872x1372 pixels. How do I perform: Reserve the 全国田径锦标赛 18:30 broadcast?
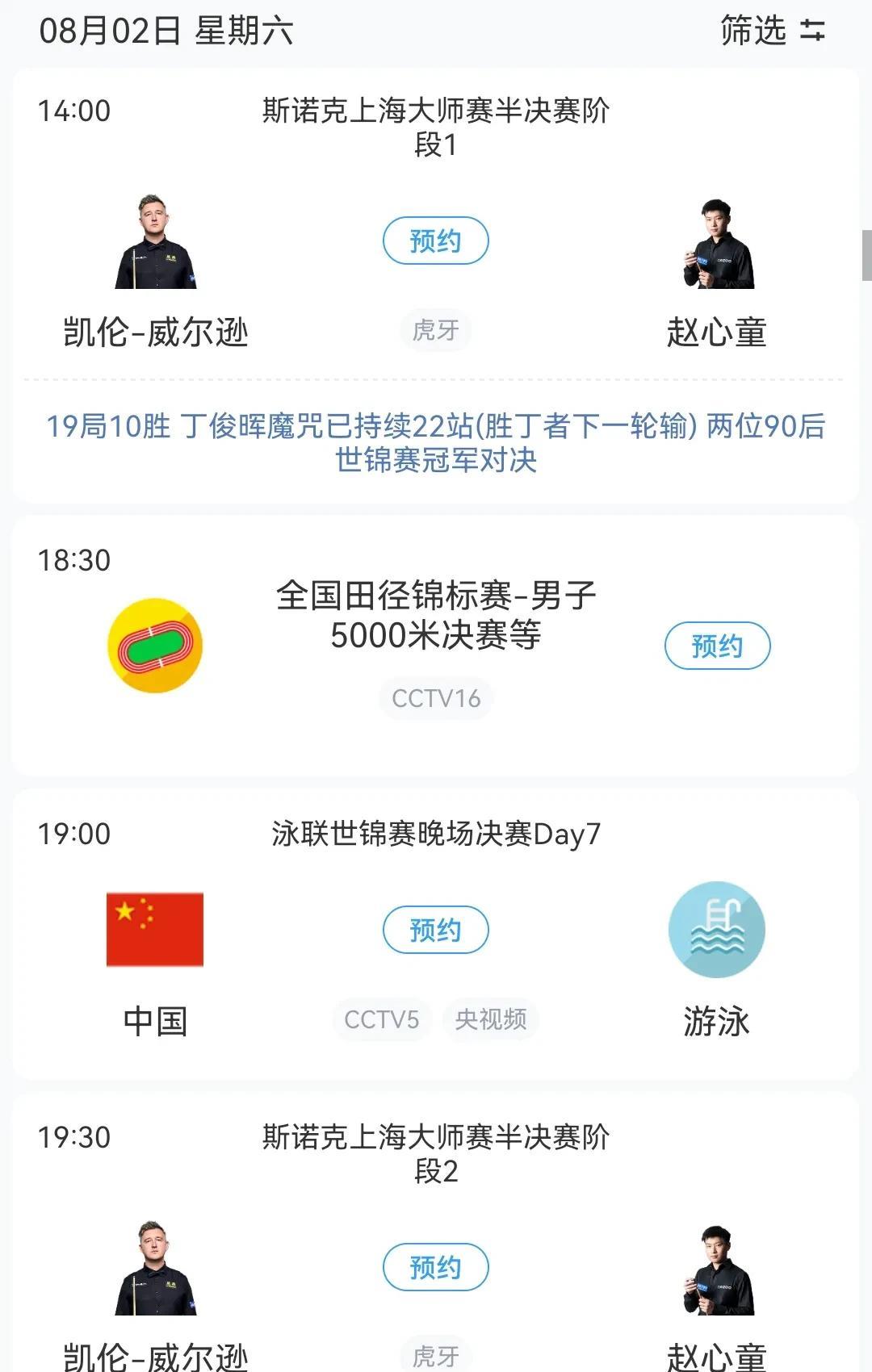(717, 646)
